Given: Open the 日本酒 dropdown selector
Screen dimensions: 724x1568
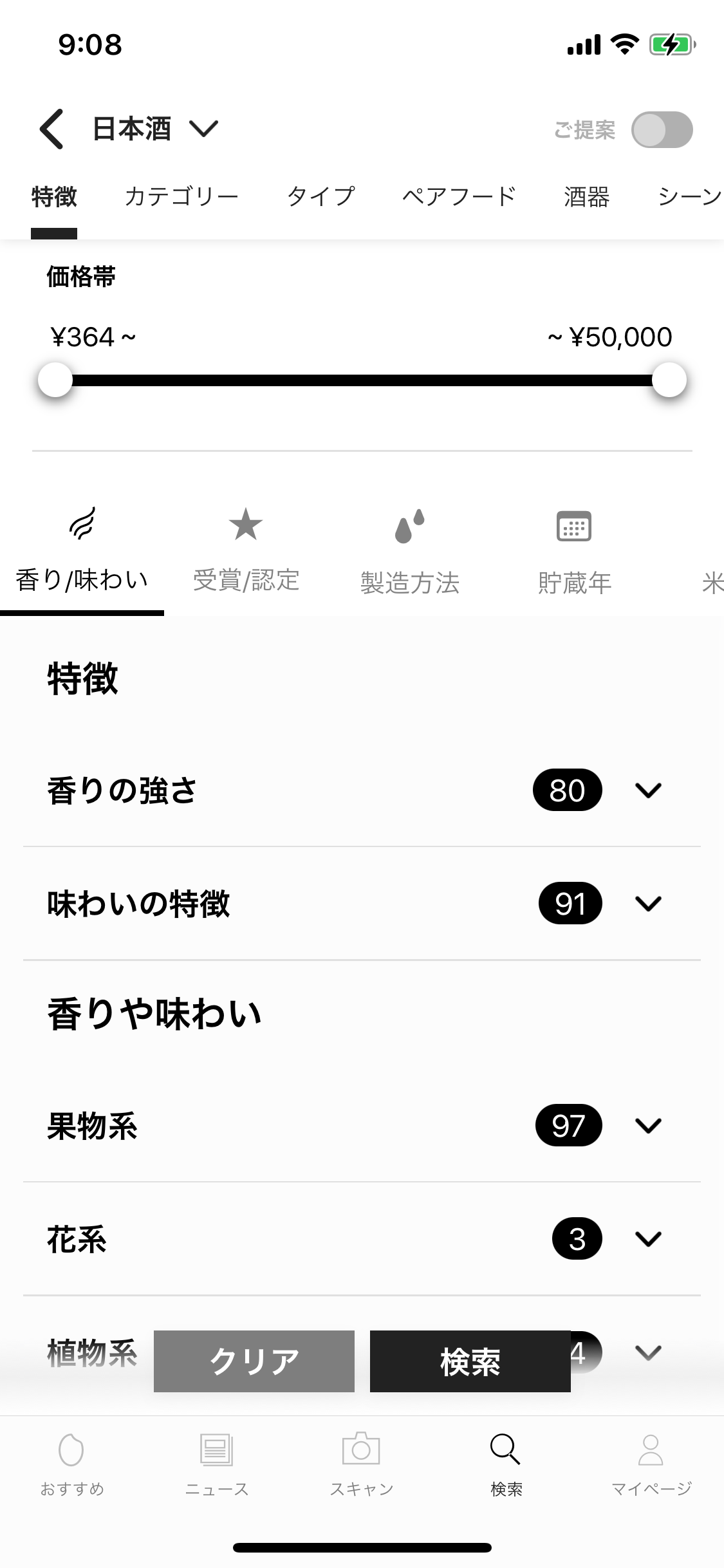Looking at the screenshot, I should (x=156, y=129).
